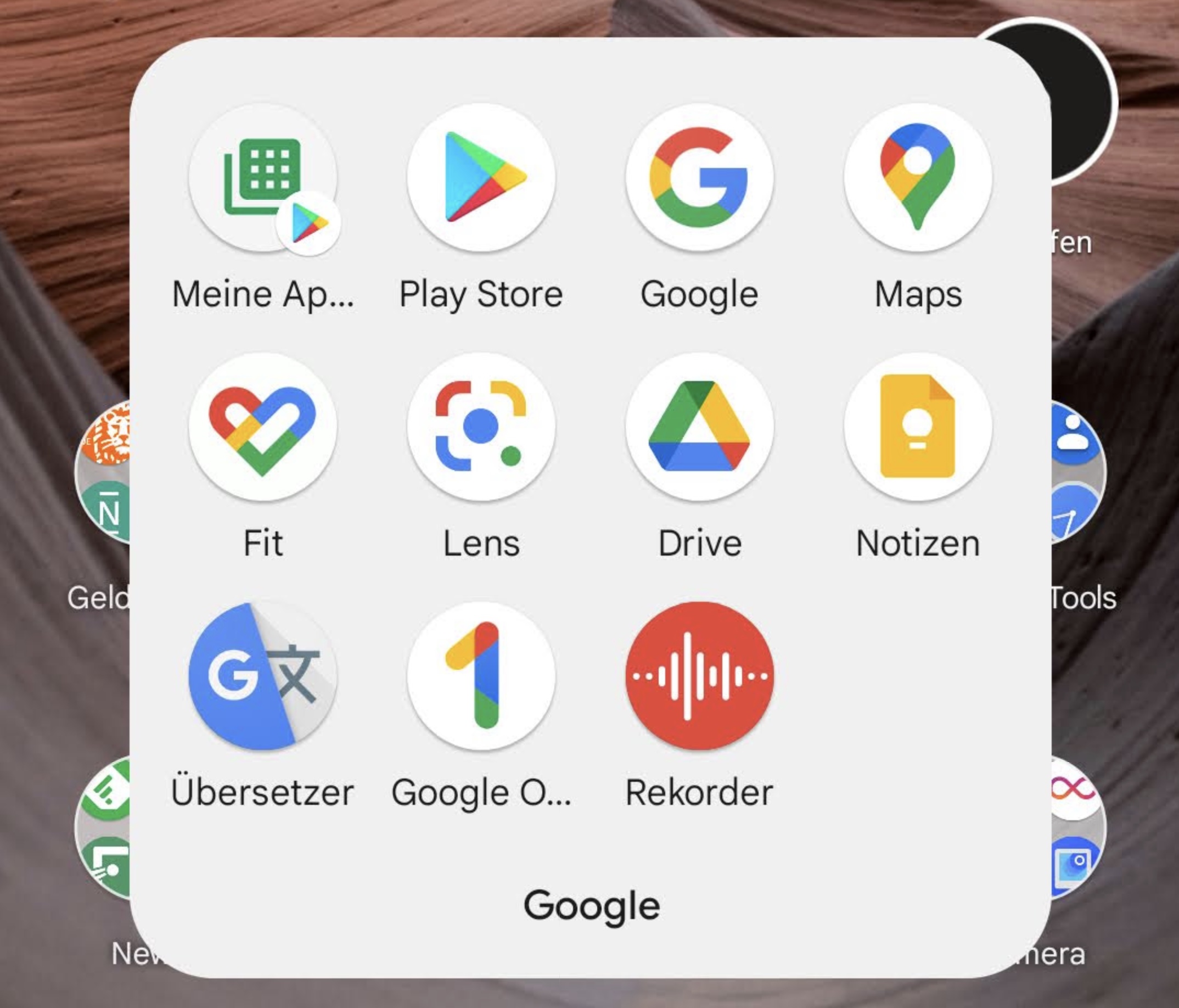Tap the Google folder name field
The image size is (1179, 1008).
[592, 905]
